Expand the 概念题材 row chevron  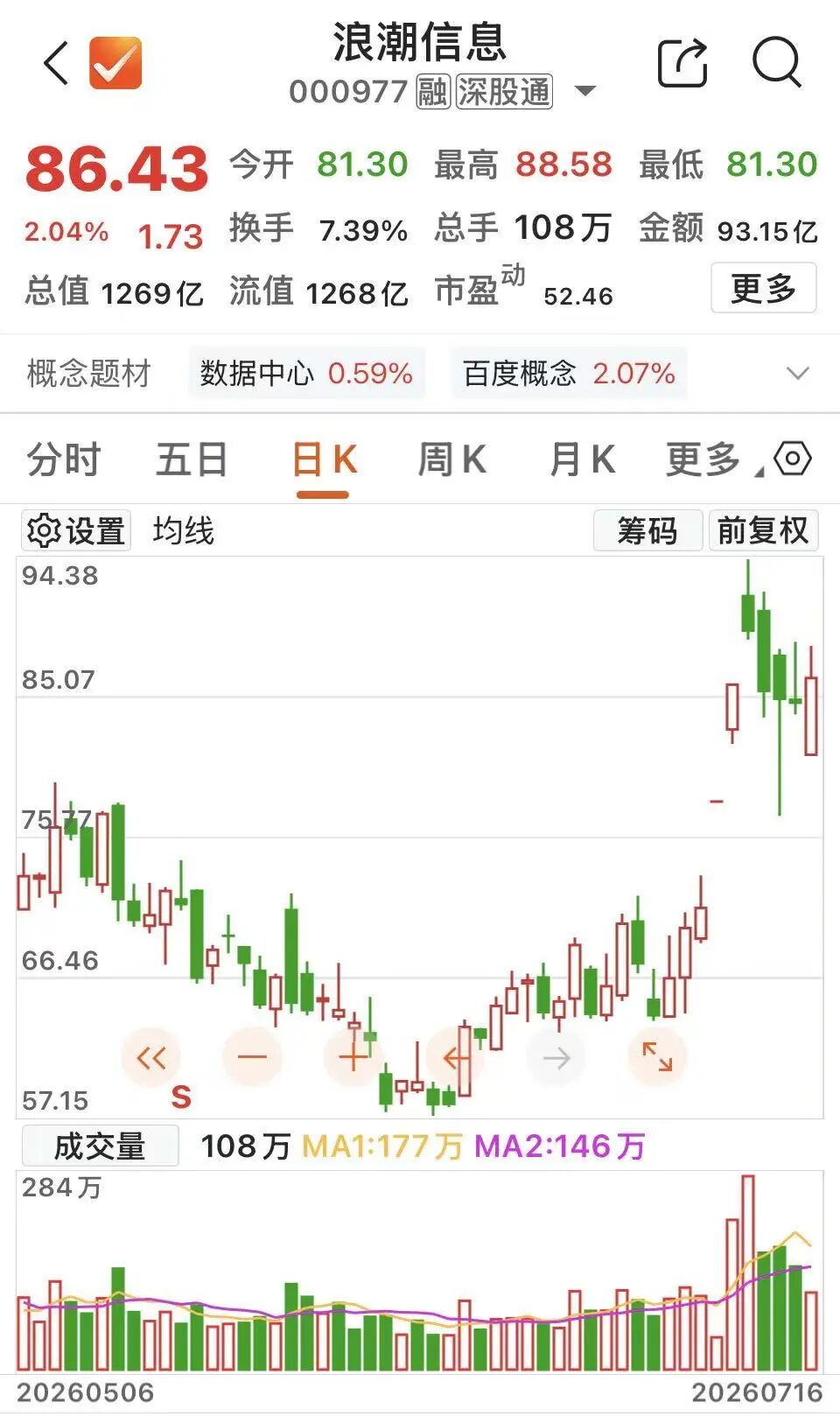(x=797, y=374)
